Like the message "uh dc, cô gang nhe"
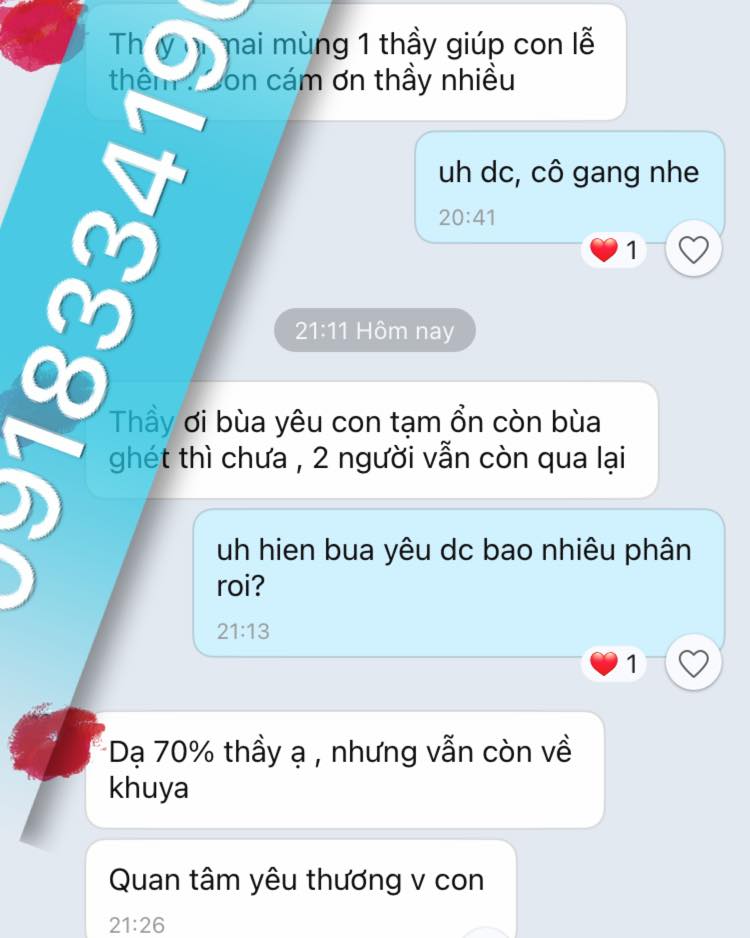This screenshot has height=938, width=750. click(693, 250)
